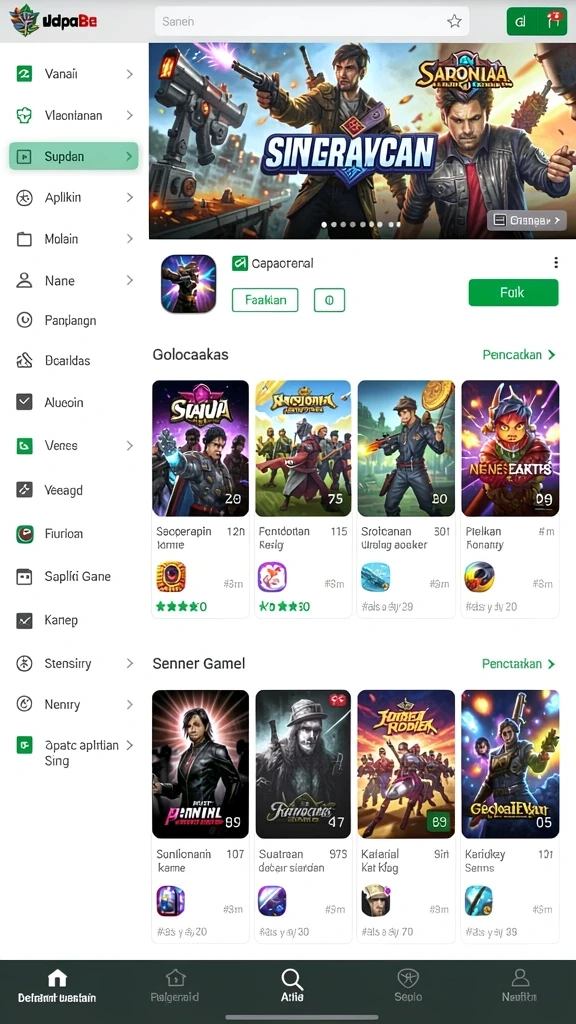Open the Vanaii sidebar item

[74, 74]
